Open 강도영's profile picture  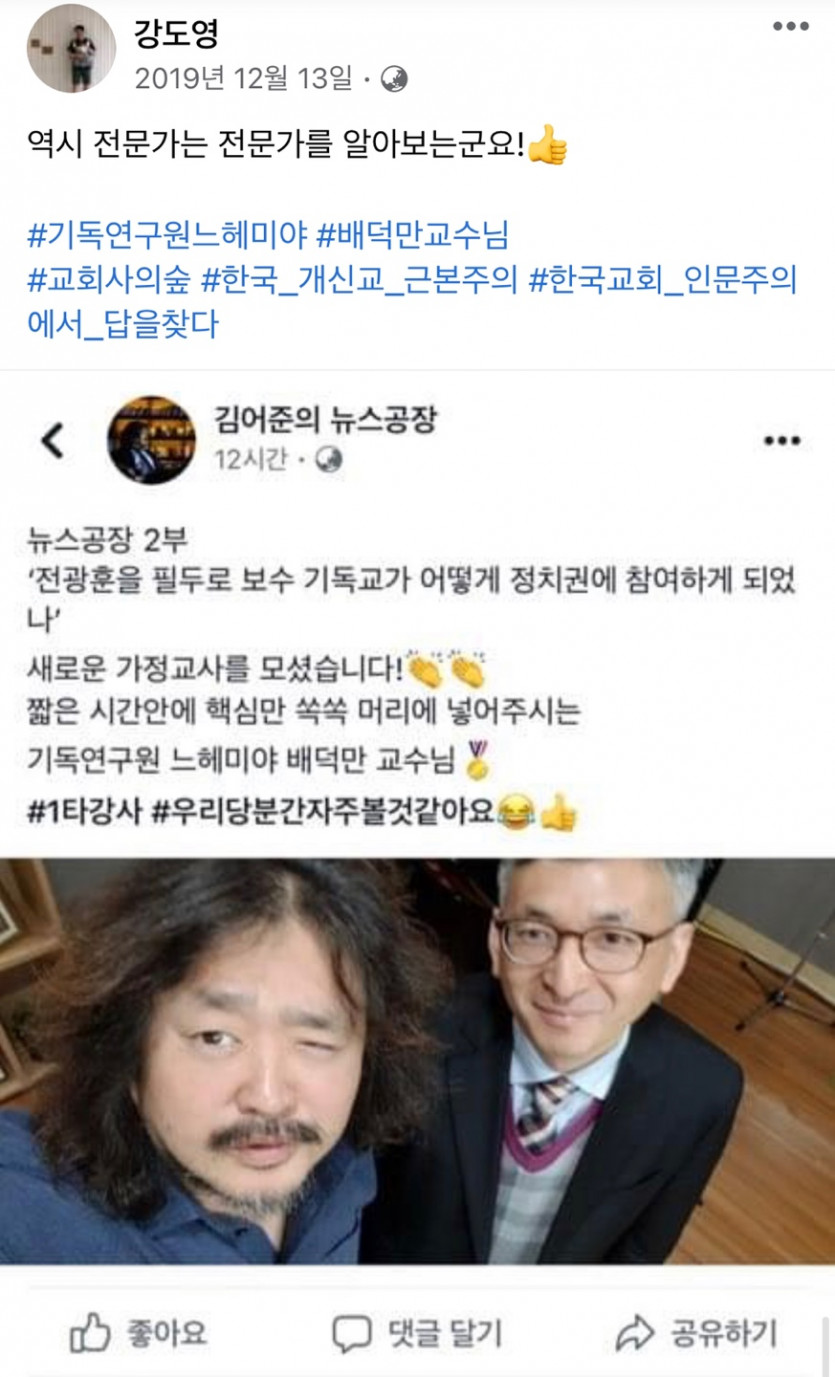click(71, 49)
